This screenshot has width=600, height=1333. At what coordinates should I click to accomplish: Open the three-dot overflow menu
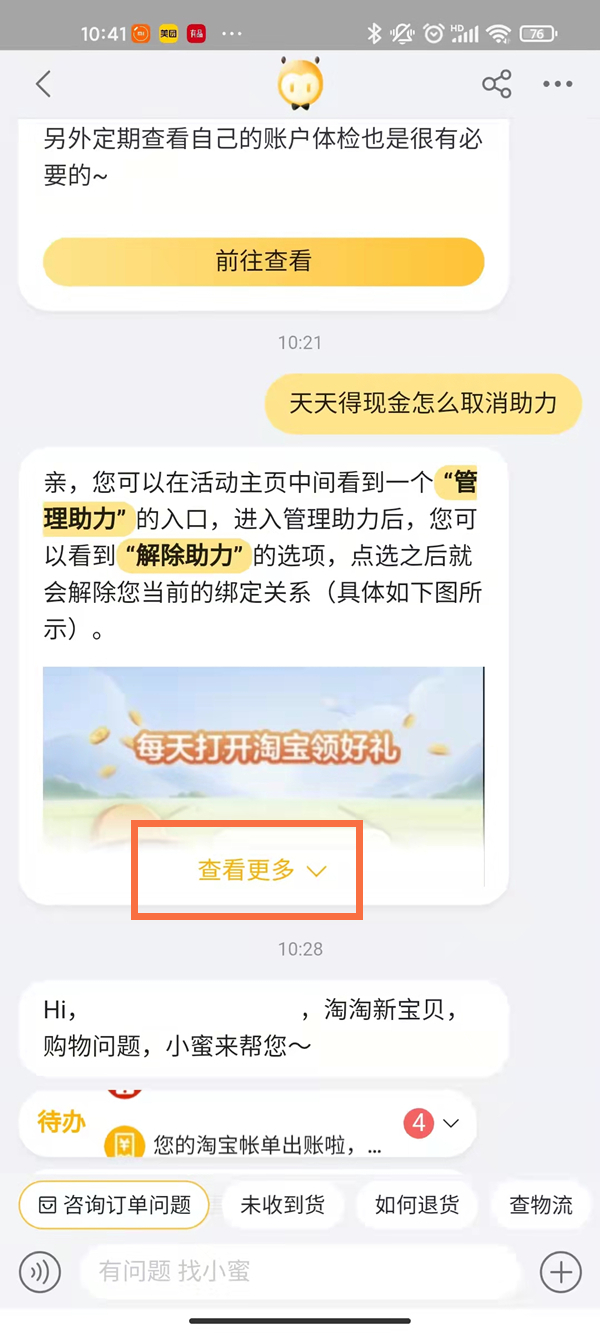(x=557, y=84)
